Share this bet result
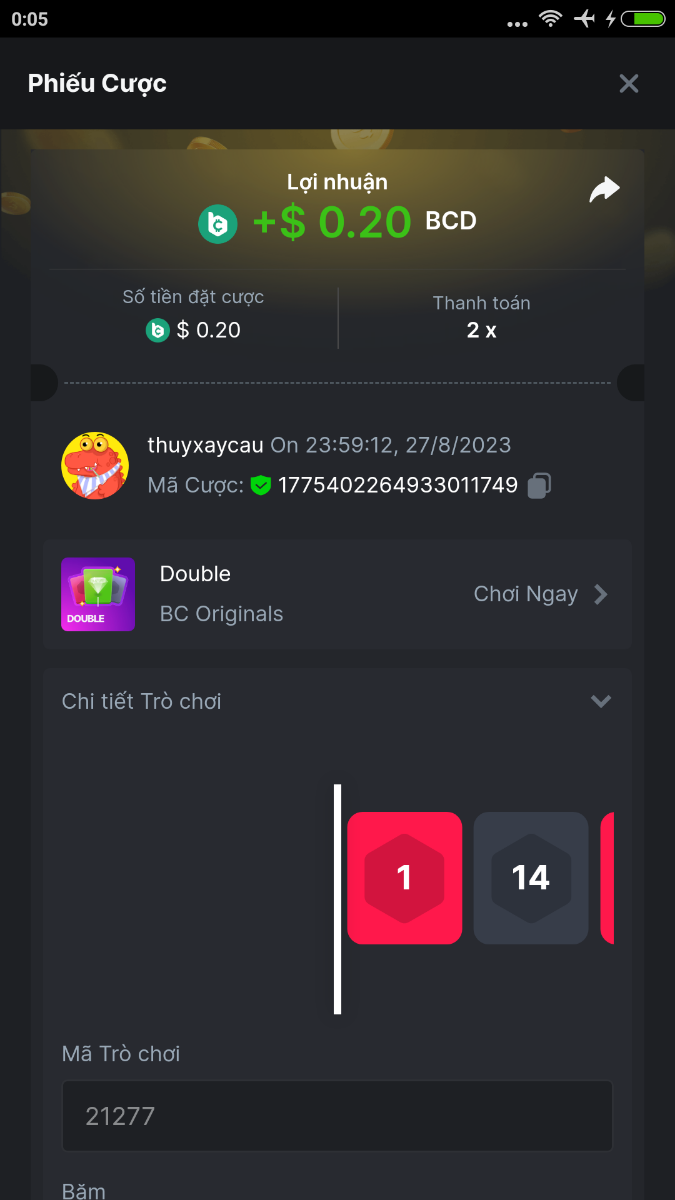Image resolution: width=675 pixels, height=1200 pixels. click(x=604, y=190)
